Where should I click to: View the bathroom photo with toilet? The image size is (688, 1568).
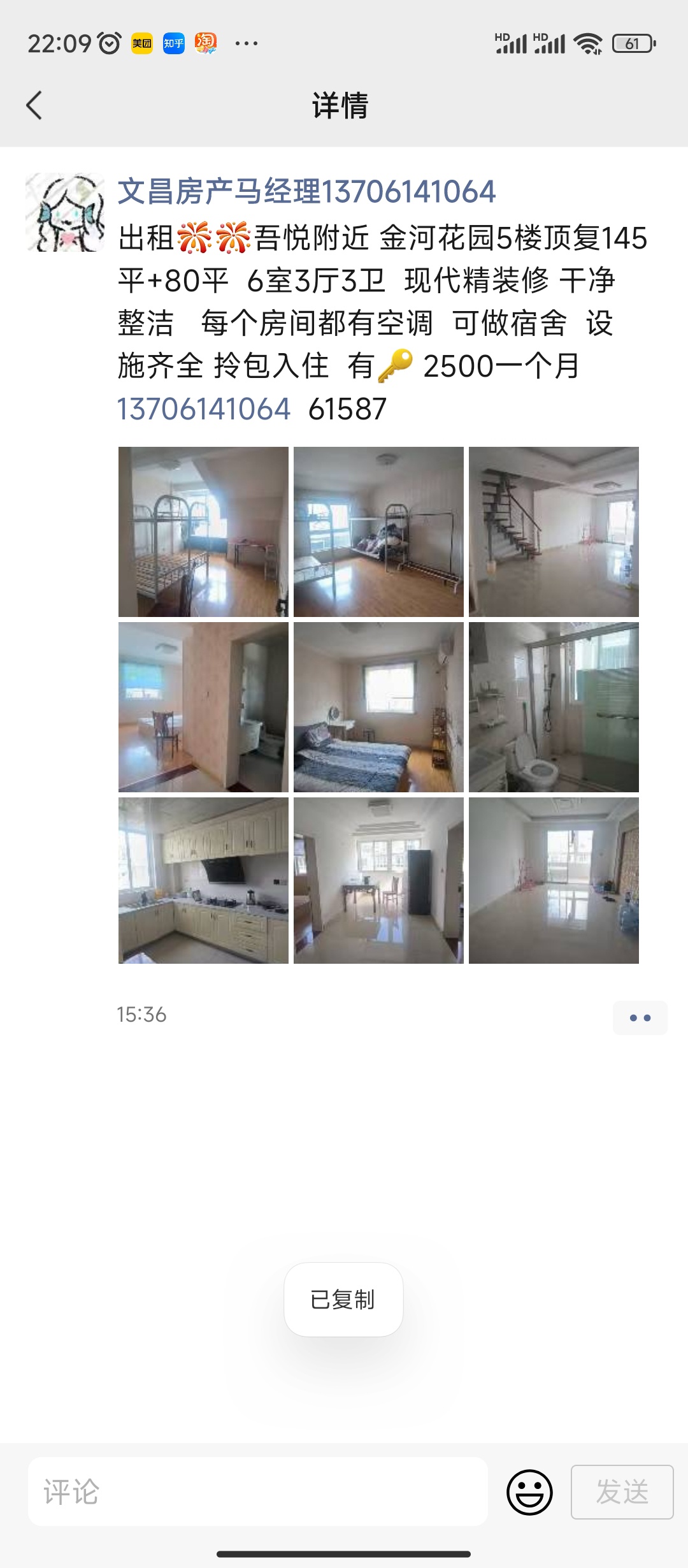click(554, 707)
